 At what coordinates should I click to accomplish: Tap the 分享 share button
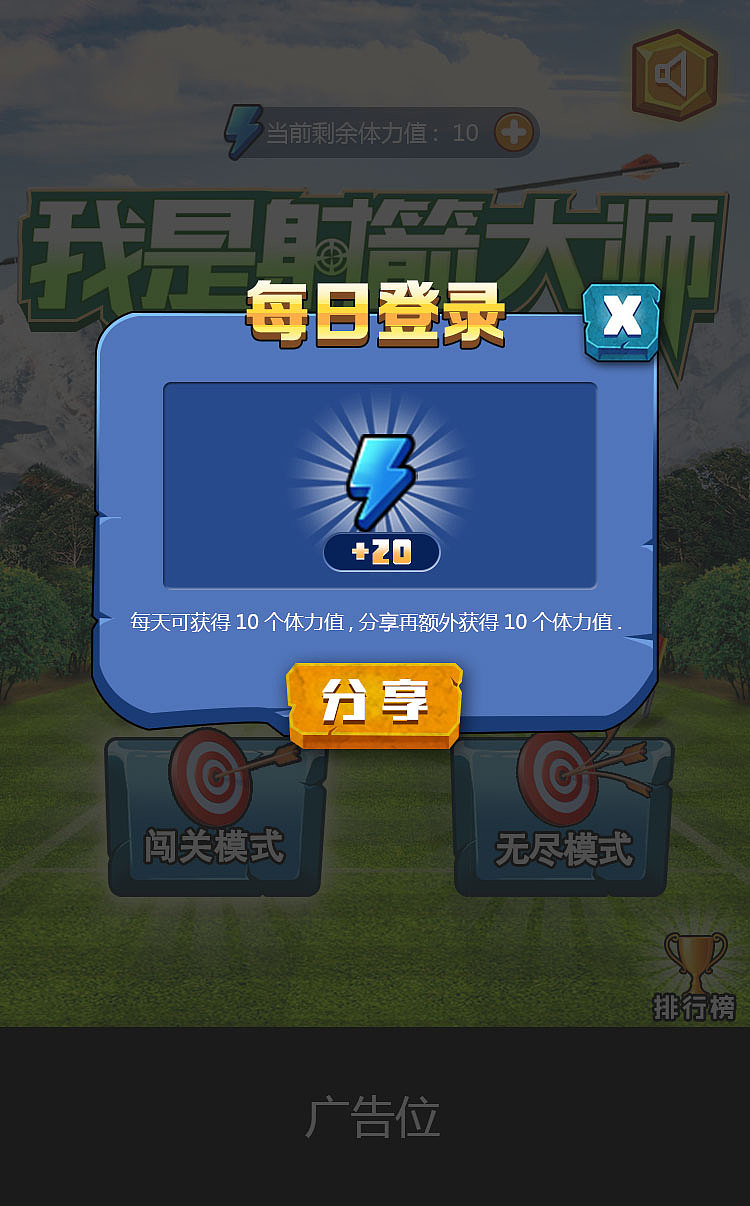[375, 704]
